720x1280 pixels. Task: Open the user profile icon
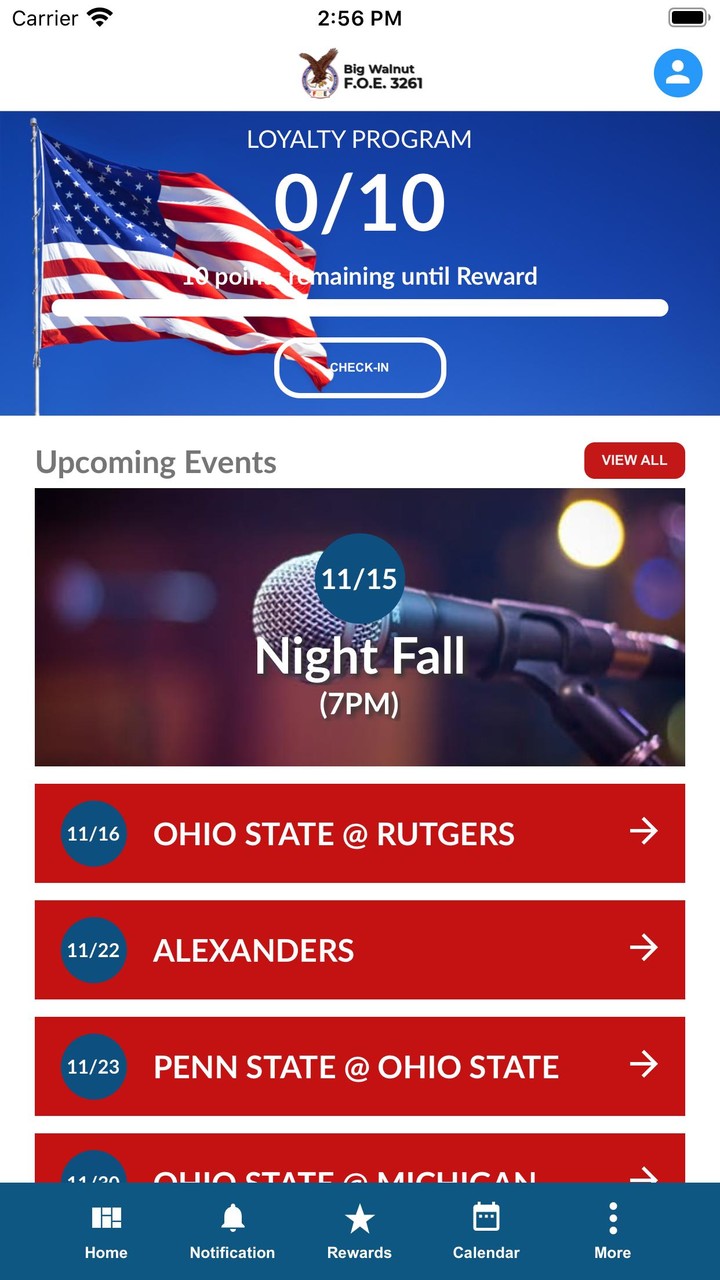click(x=678, y=73)
